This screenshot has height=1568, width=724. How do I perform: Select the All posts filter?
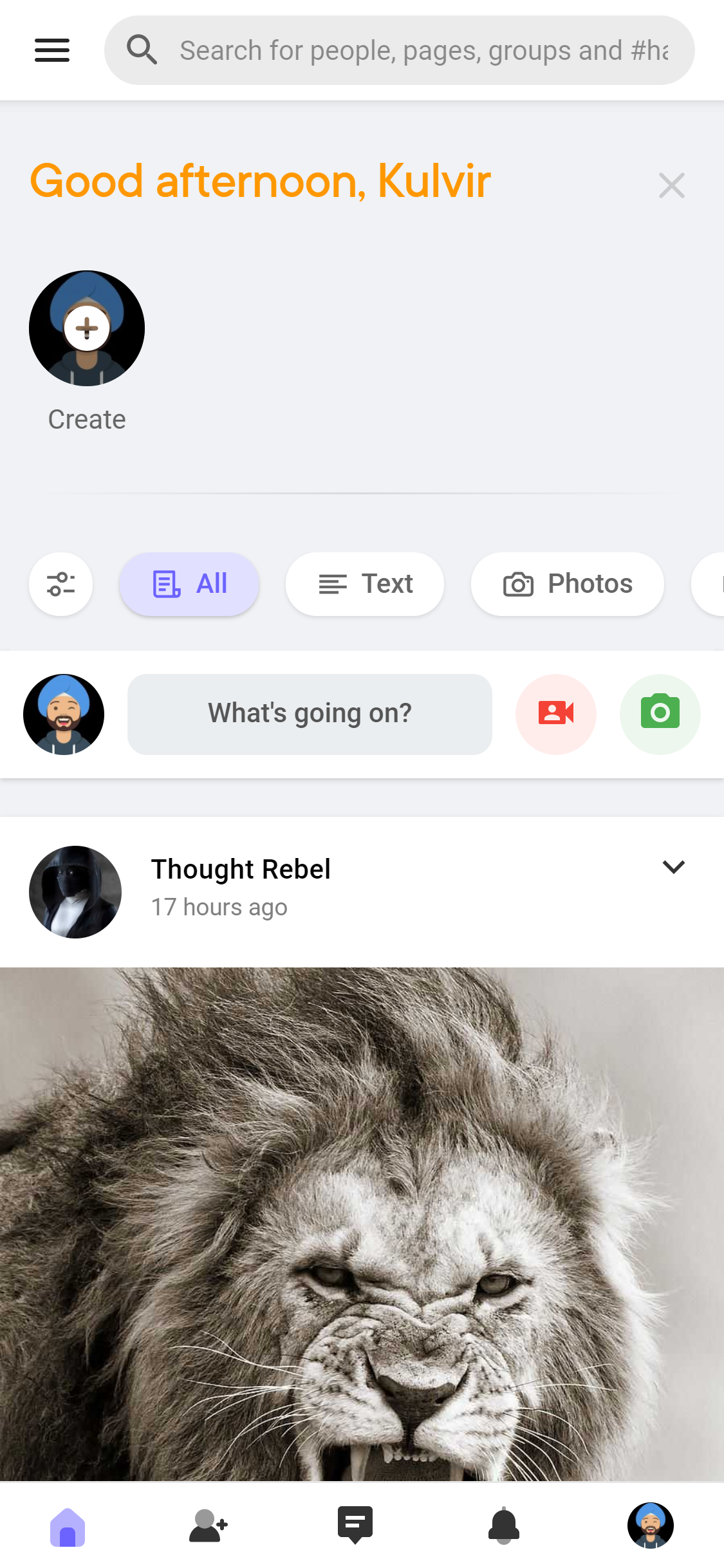pos(189,584)
